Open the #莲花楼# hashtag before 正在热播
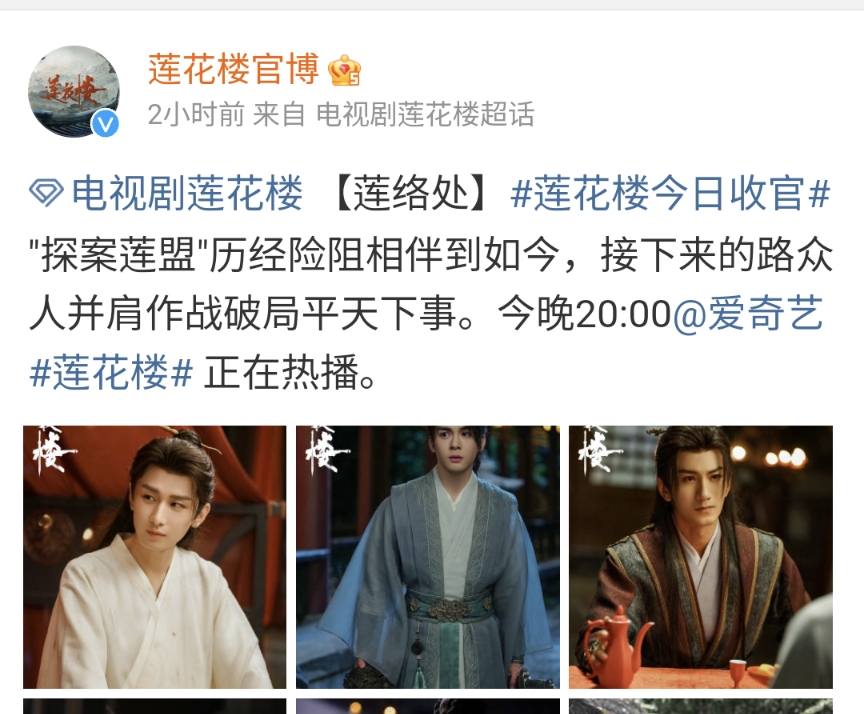 [111, 374]
